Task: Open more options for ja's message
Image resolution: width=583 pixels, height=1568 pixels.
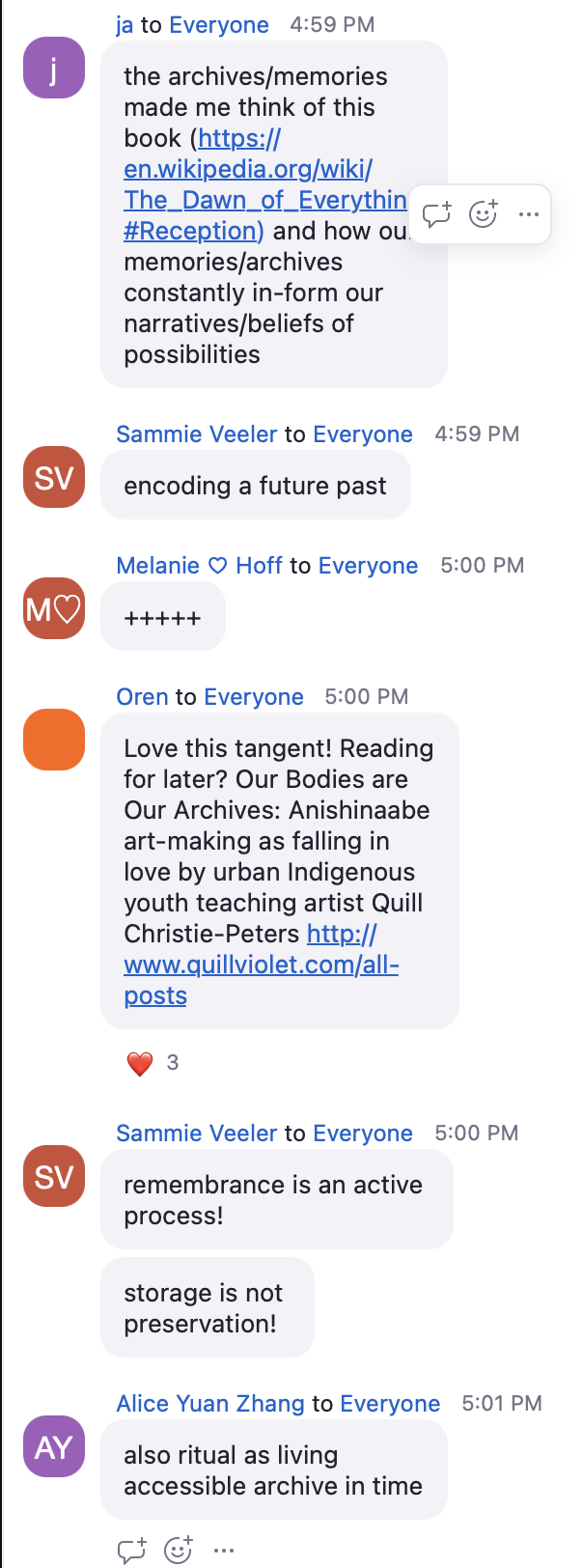Action: coord(528,214)
